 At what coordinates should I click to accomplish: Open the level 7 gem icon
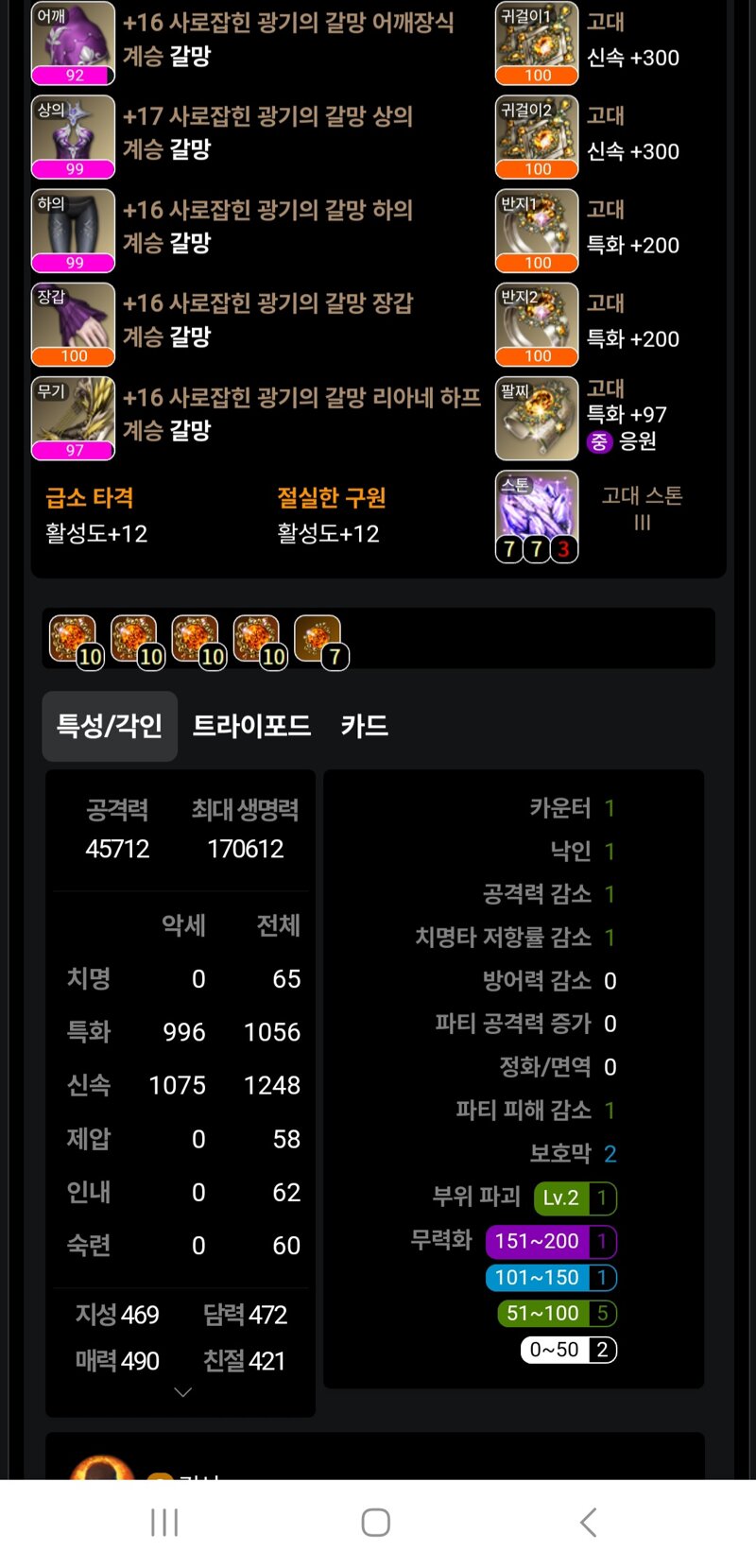319,642
